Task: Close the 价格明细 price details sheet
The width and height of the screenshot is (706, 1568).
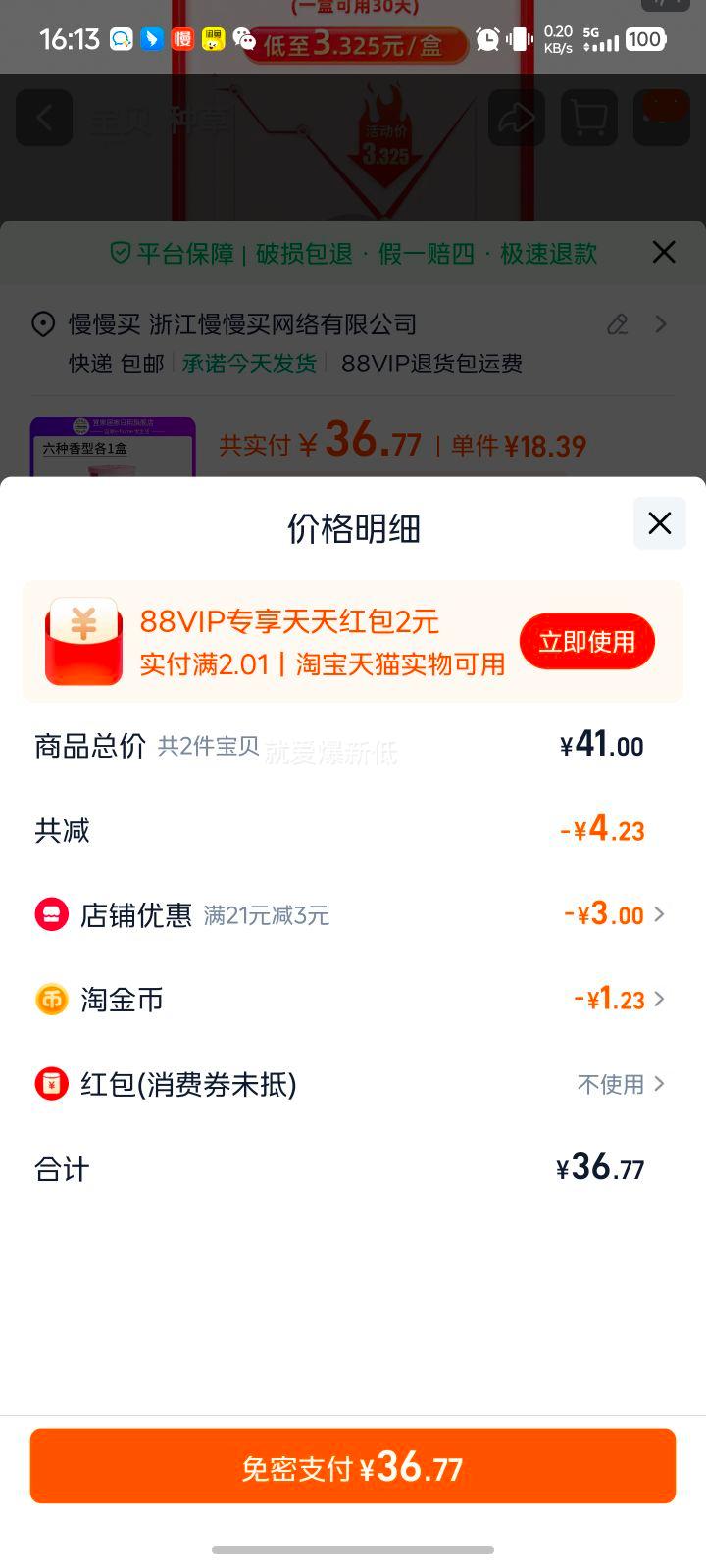Action: (660, 523)
